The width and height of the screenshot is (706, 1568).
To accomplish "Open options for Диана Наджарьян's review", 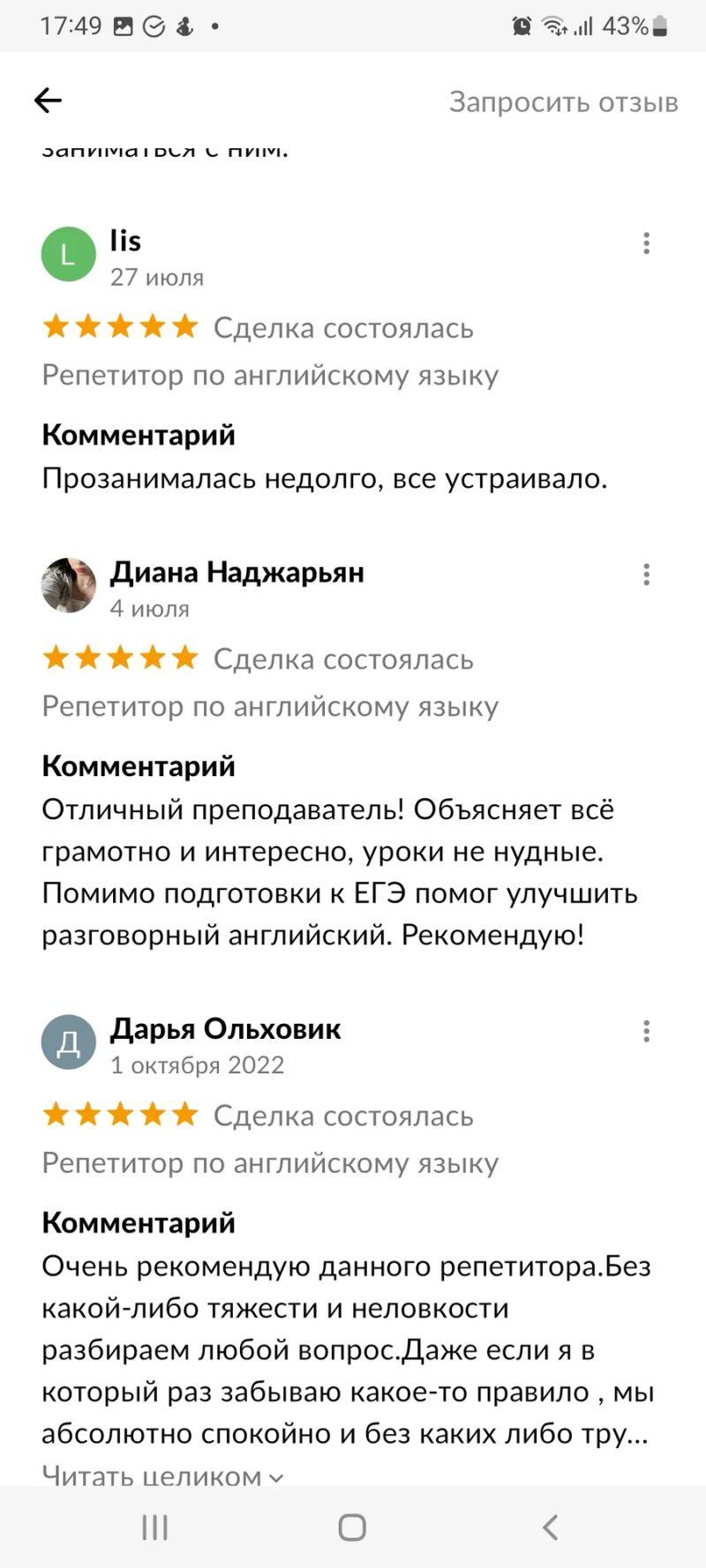I will coord(646,575).
